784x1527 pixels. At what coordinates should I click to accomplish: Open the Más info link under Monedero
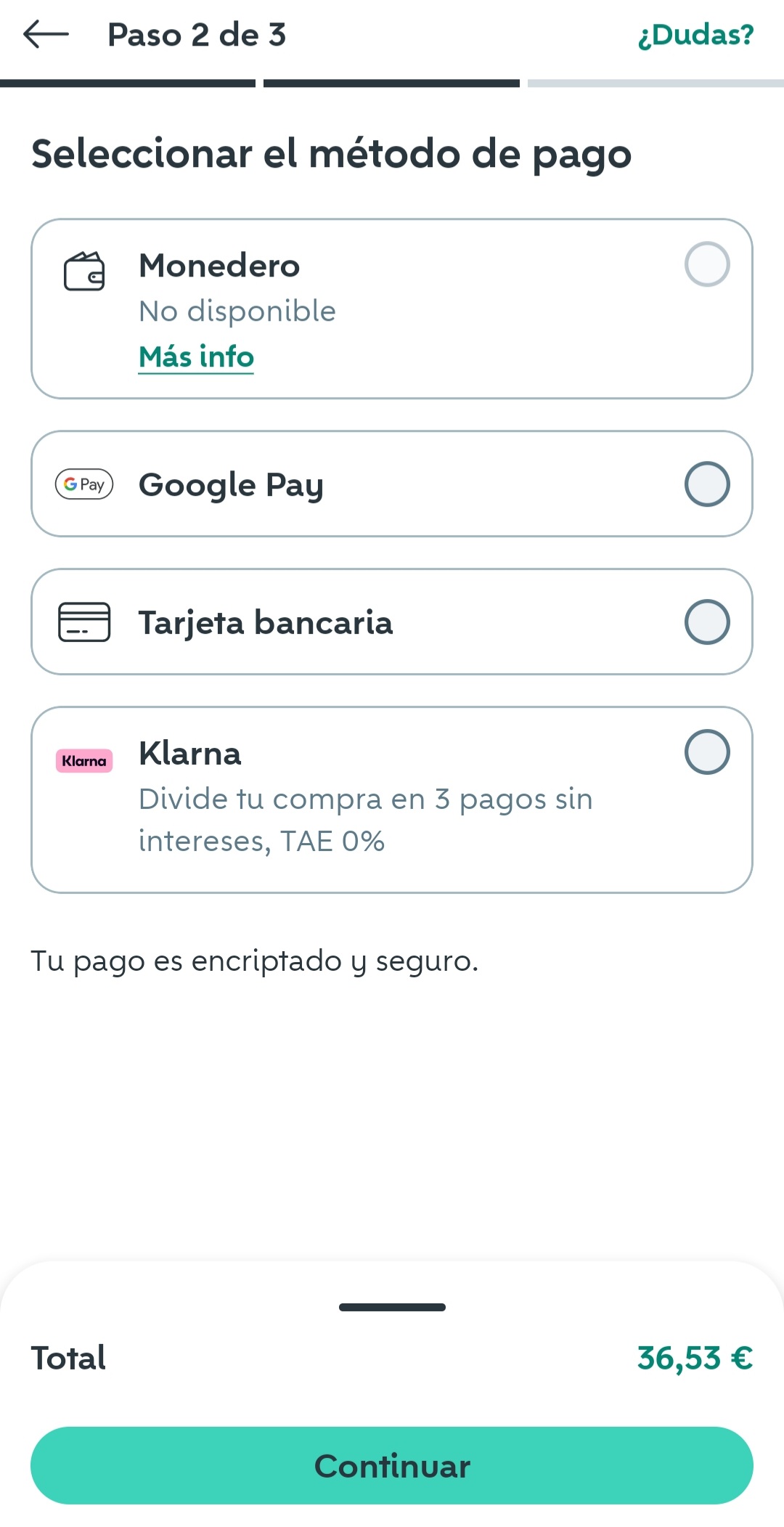pyautogui.click(x=196, y=357)
